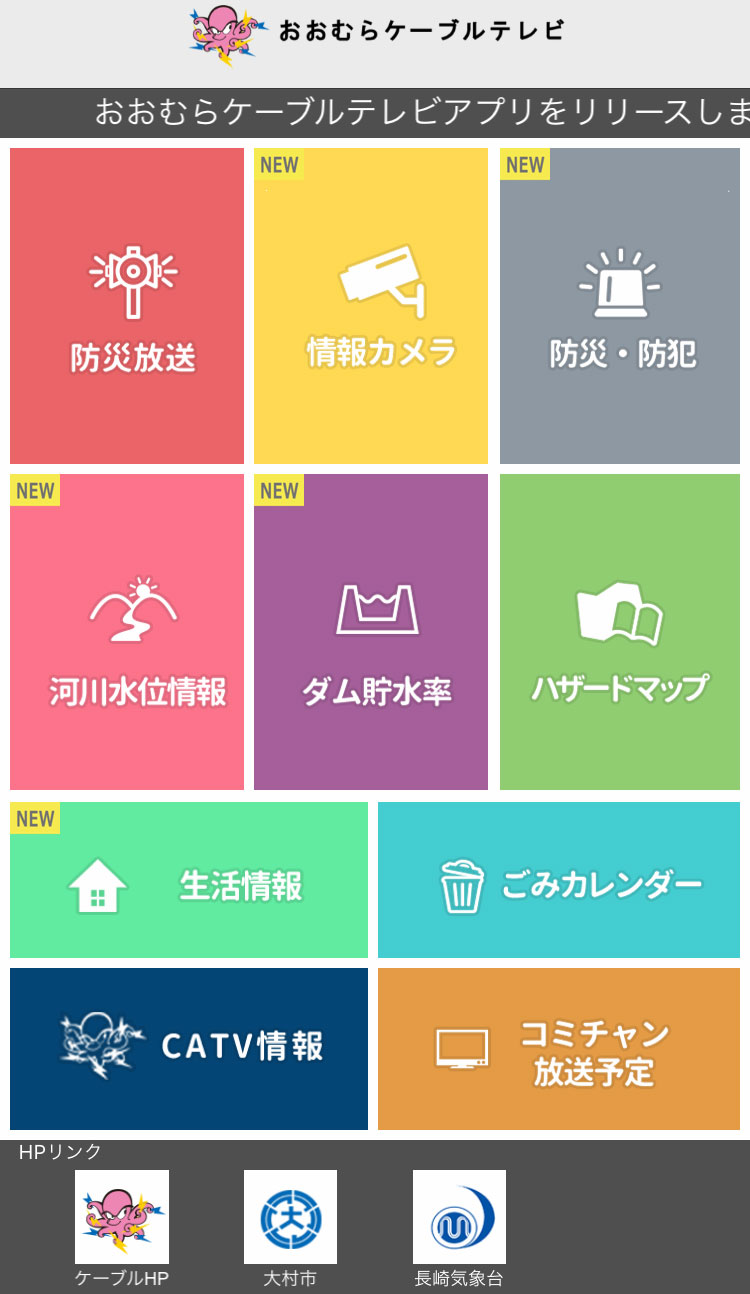View コミチャン放送予定 schedule
The image size is (750, 1294).
pos(559,1048)
